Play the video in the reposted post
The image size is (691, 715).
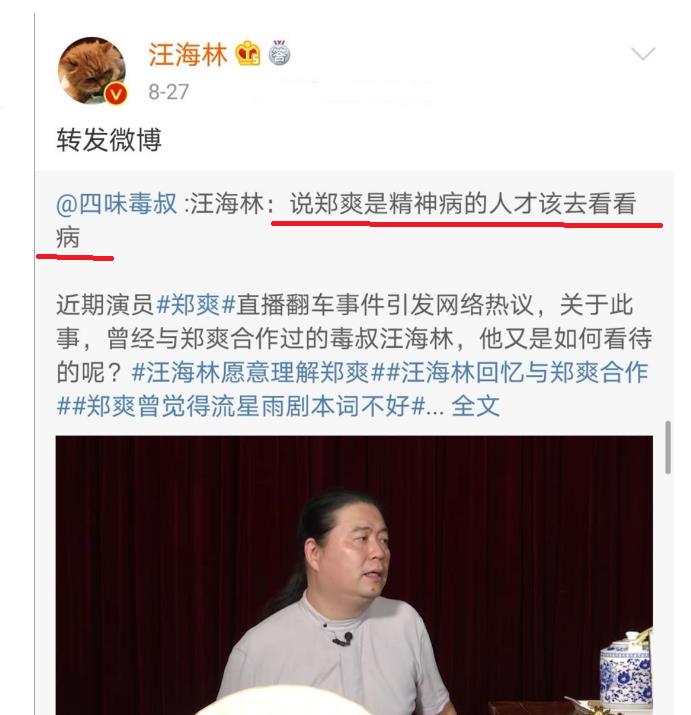coord(355,575)
